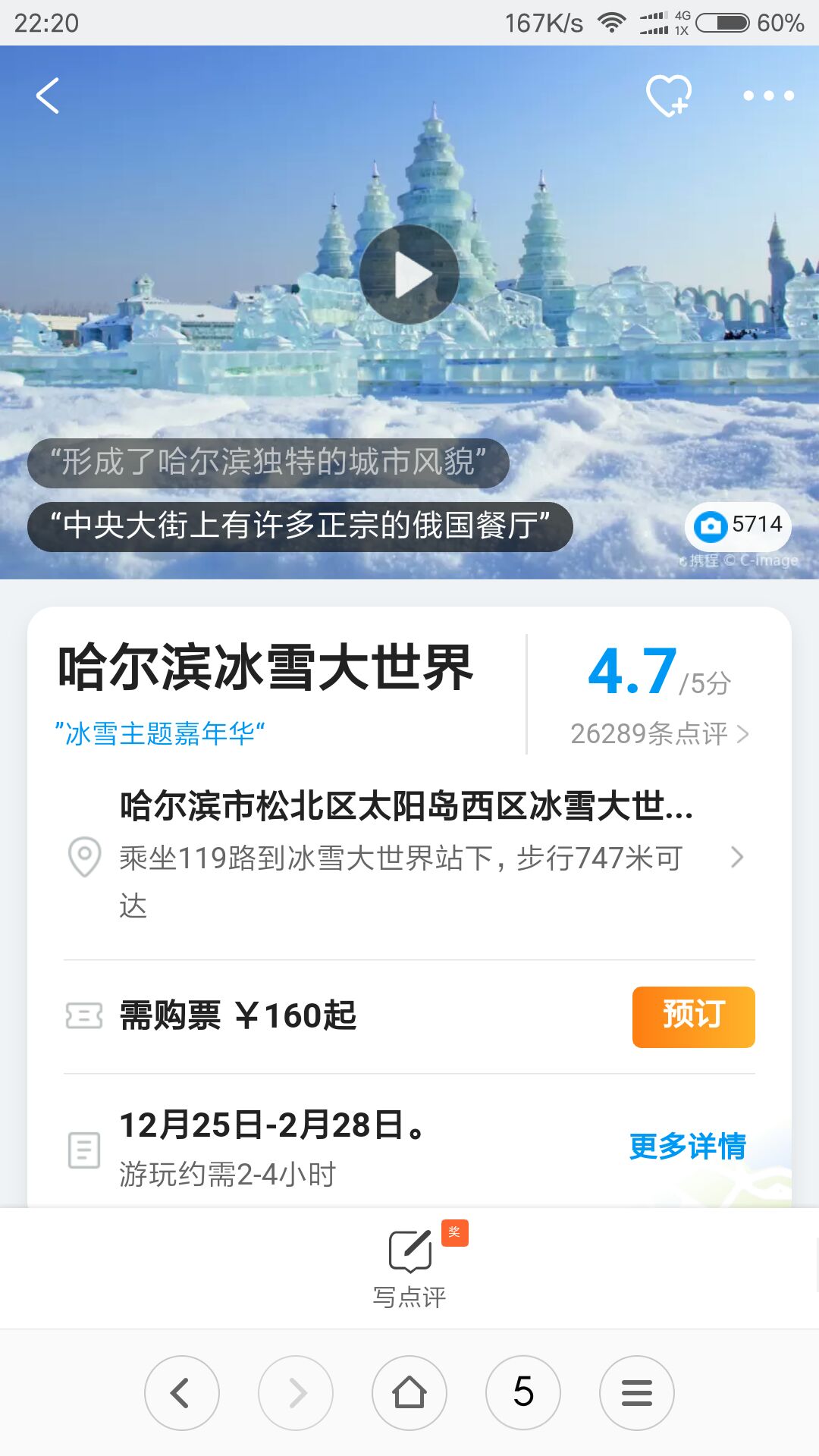
Task: Tap the orange 预订 booking button
Action: click(693, 1016)
